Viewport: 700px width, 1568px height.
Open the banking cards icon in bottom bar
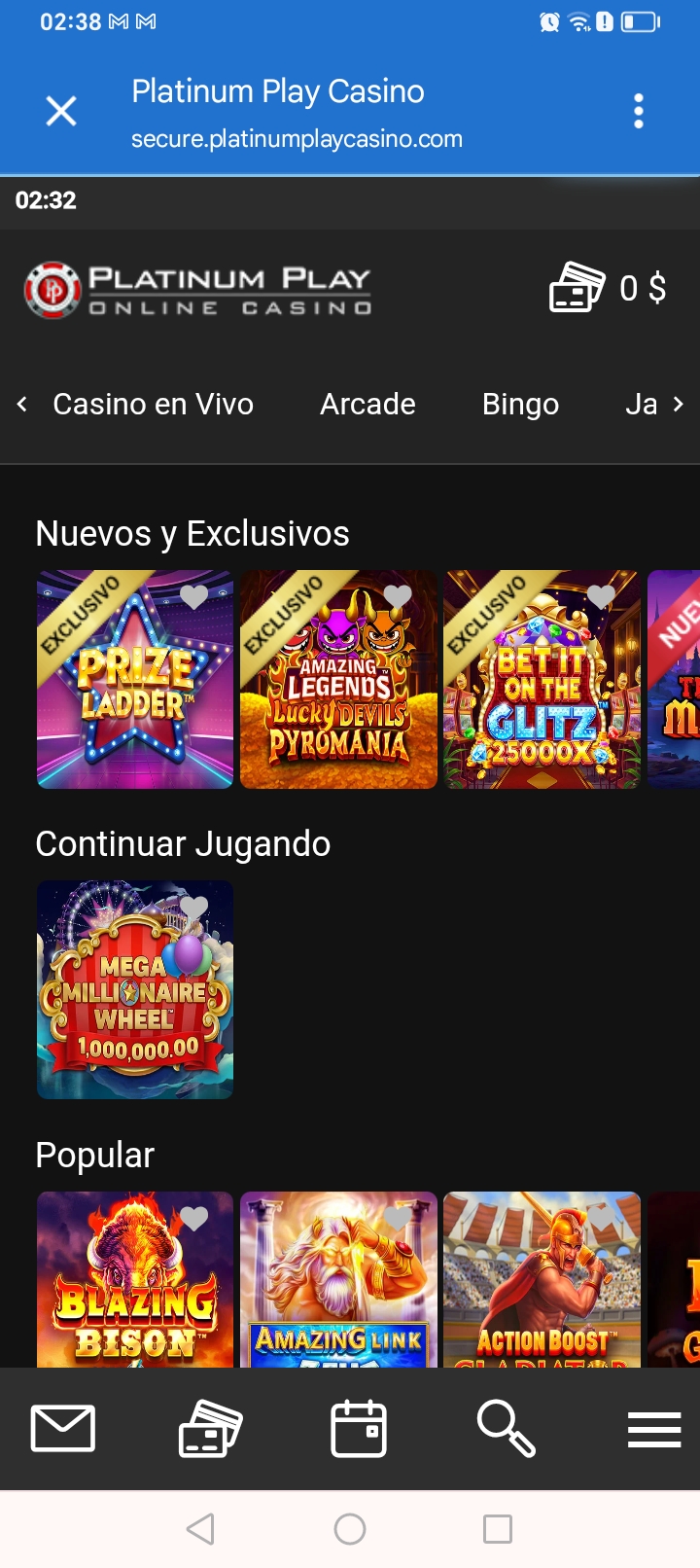[x=210, y=1429]
